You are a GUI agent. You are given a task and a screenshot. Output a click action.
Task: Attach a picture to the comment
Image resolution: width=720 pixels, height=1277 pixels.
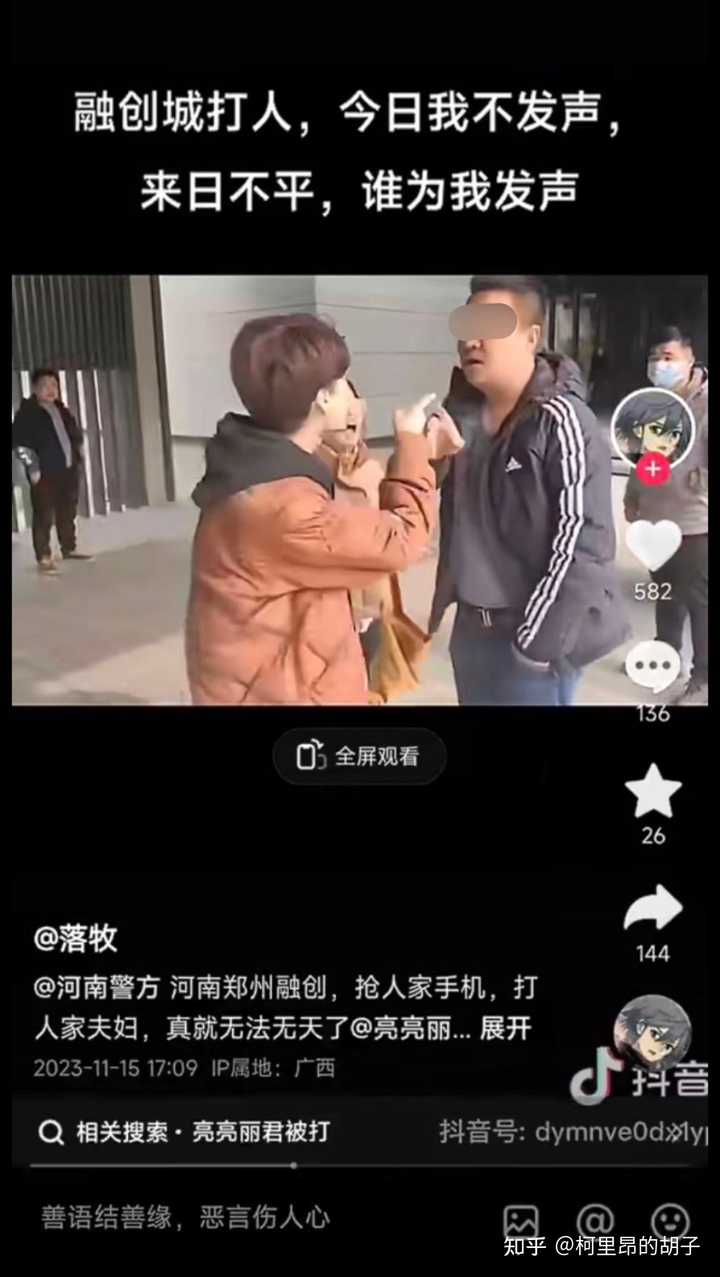521,1221
